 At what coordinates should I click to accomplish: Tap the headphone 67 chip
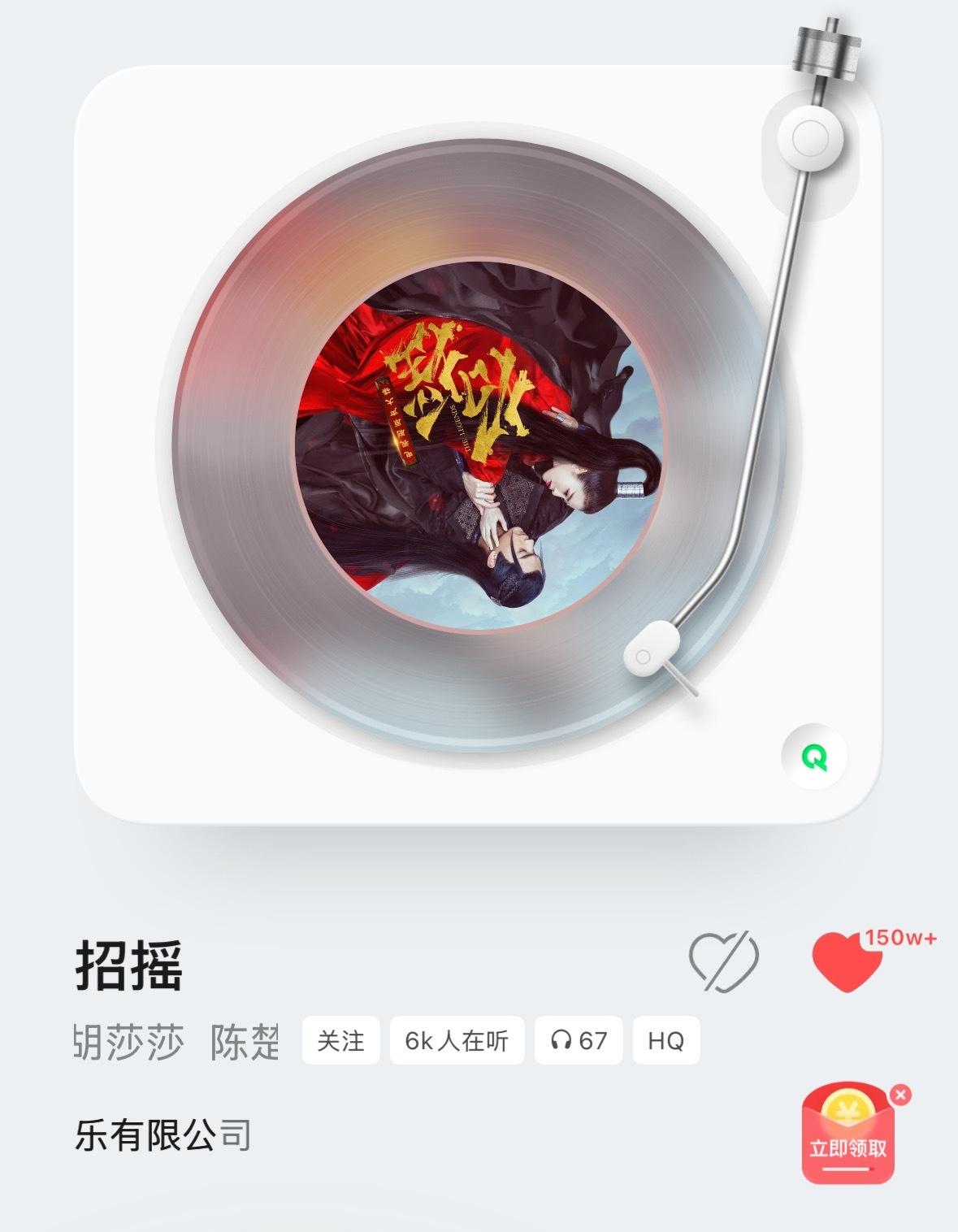pos(579,1040)
